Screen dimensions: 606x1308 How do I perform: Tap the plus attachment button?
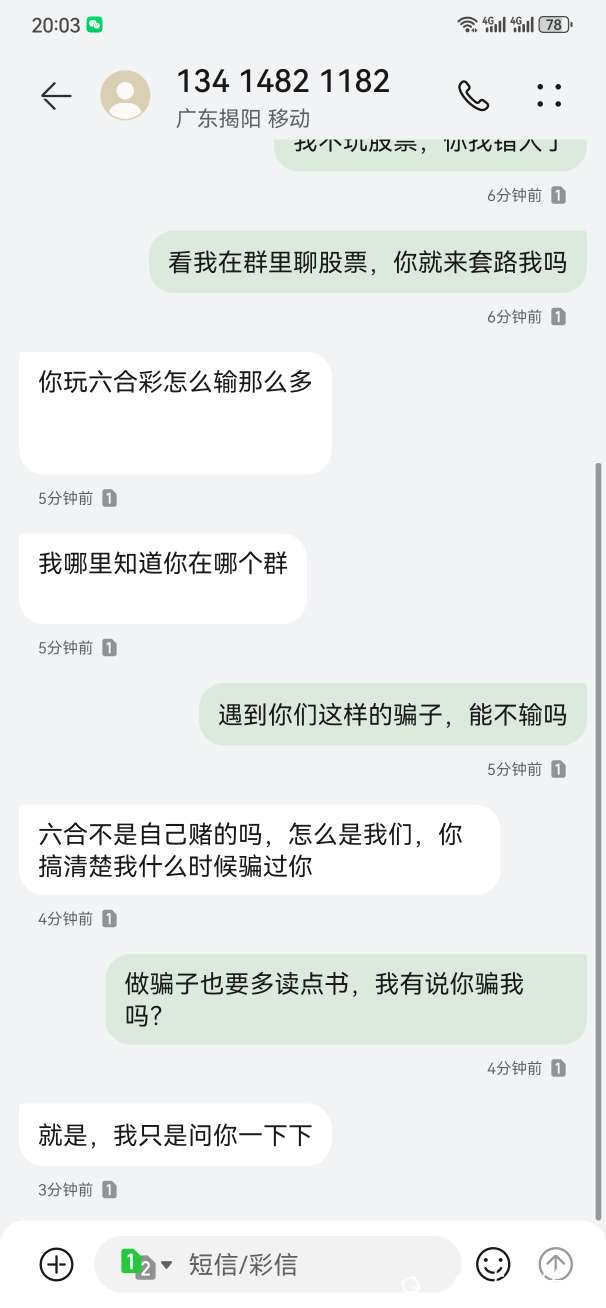coord(56,1264)
